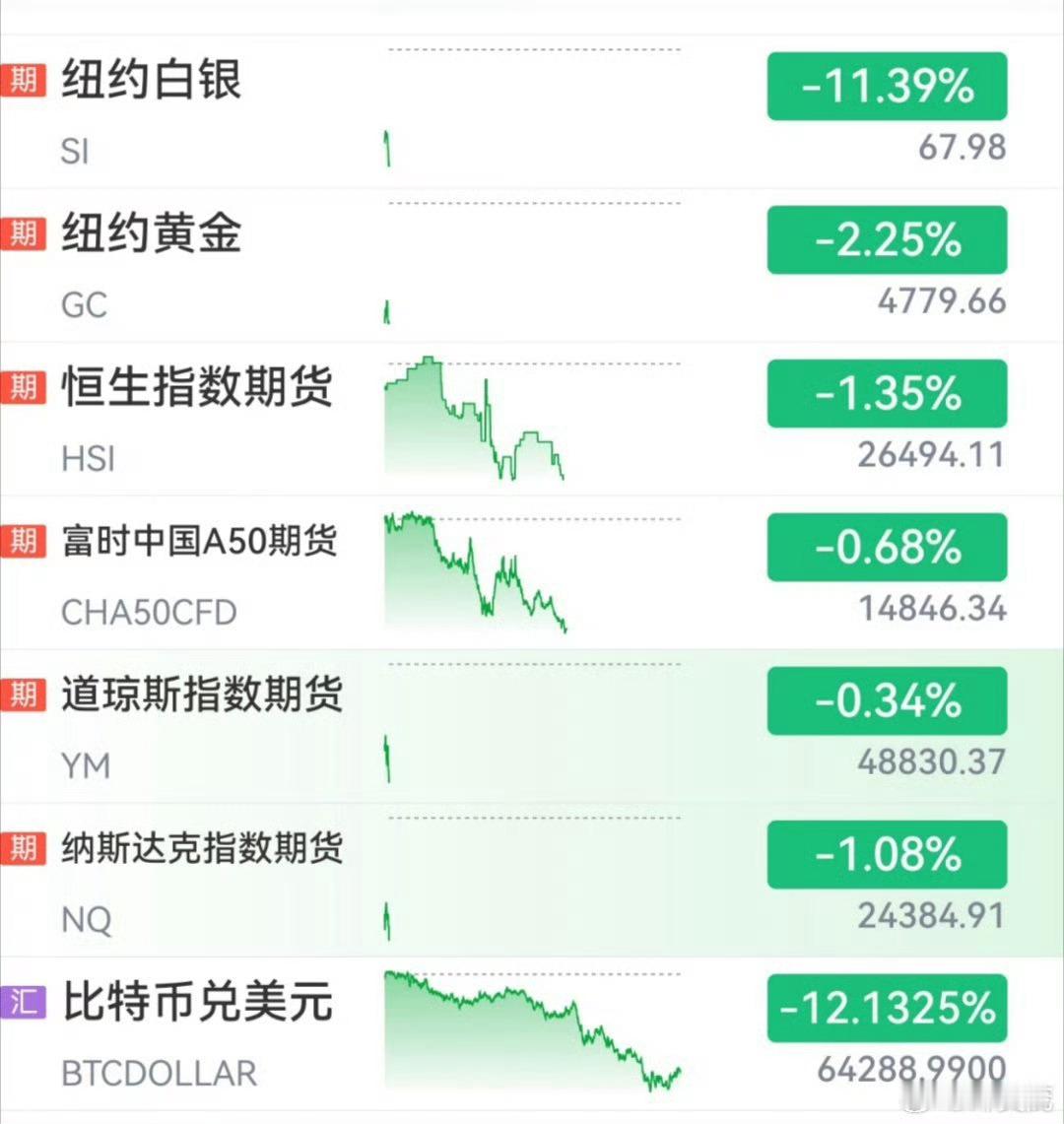Click the -1.35% button for HSI
The width and height of the screenshot is (1064, 1124).
tap(887, 394)
